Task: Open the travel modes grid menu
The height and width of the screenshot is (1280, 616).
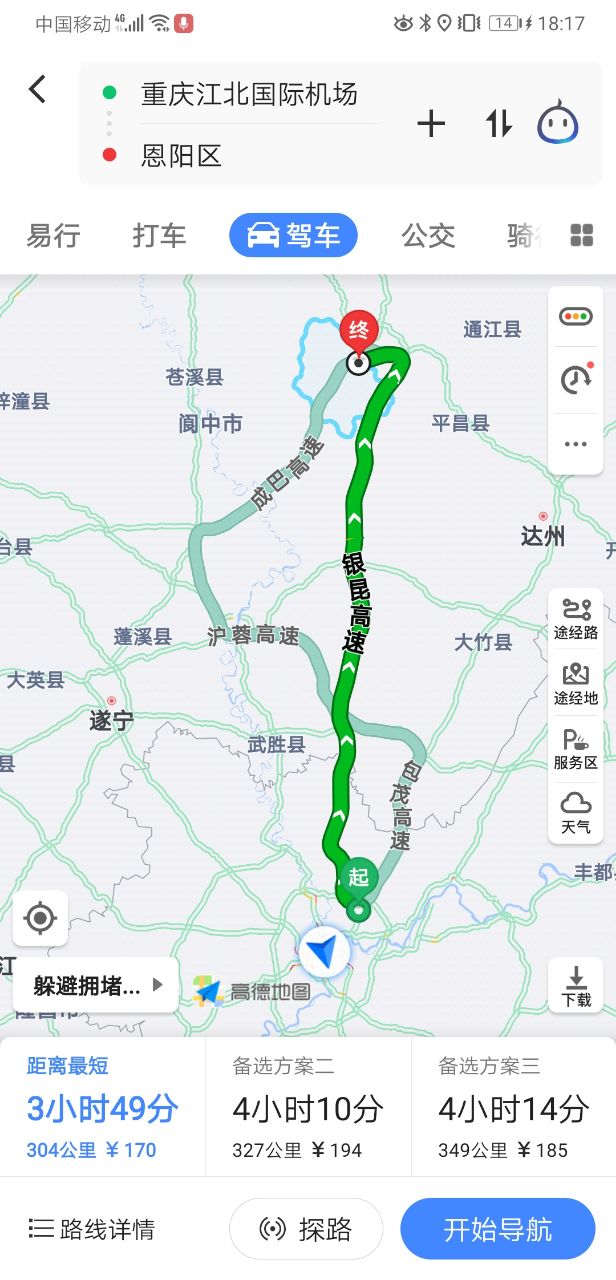Action: click(x=582, y=236)
